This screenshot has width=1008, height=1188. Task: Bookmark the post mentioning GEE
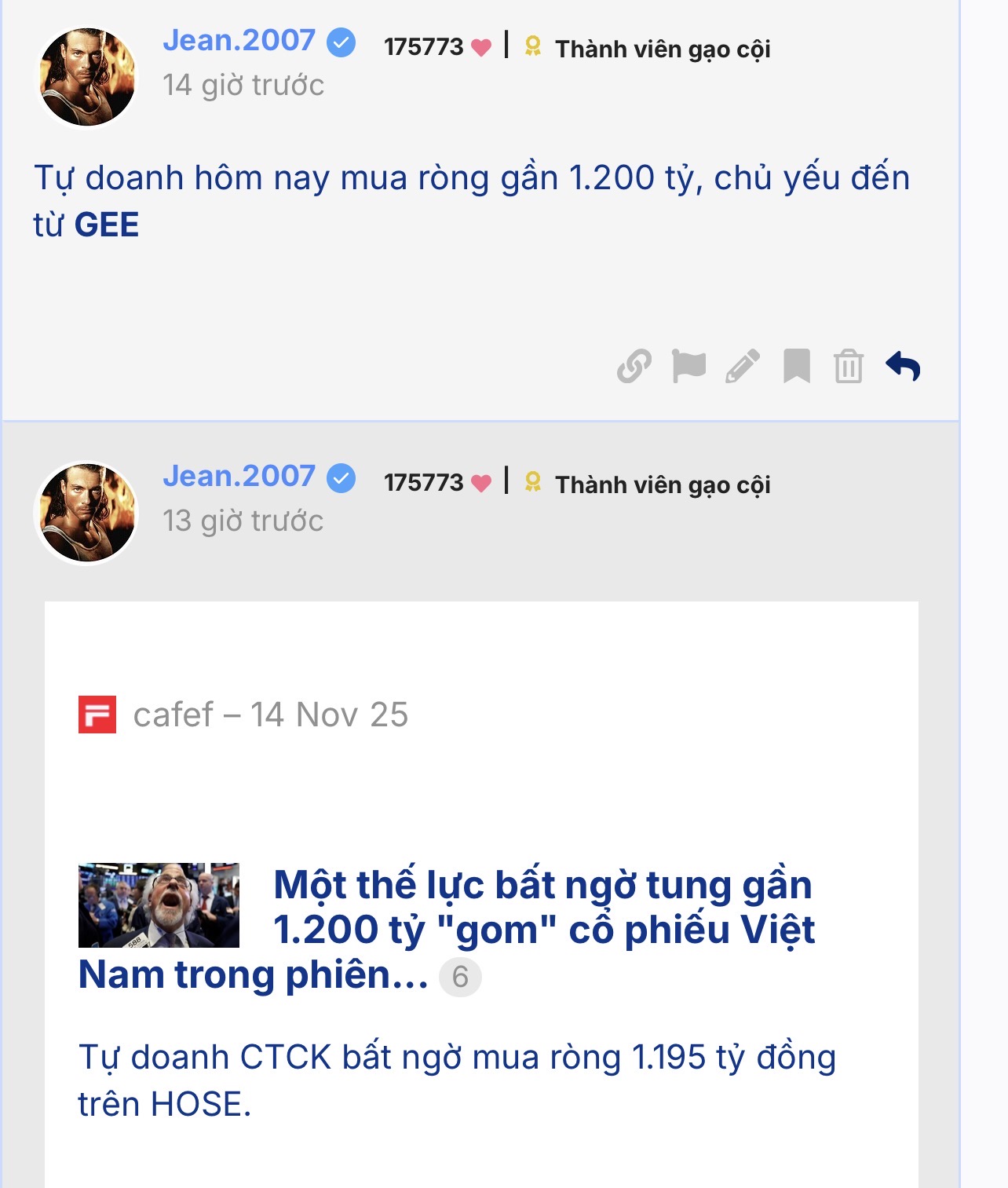(796, 366)
